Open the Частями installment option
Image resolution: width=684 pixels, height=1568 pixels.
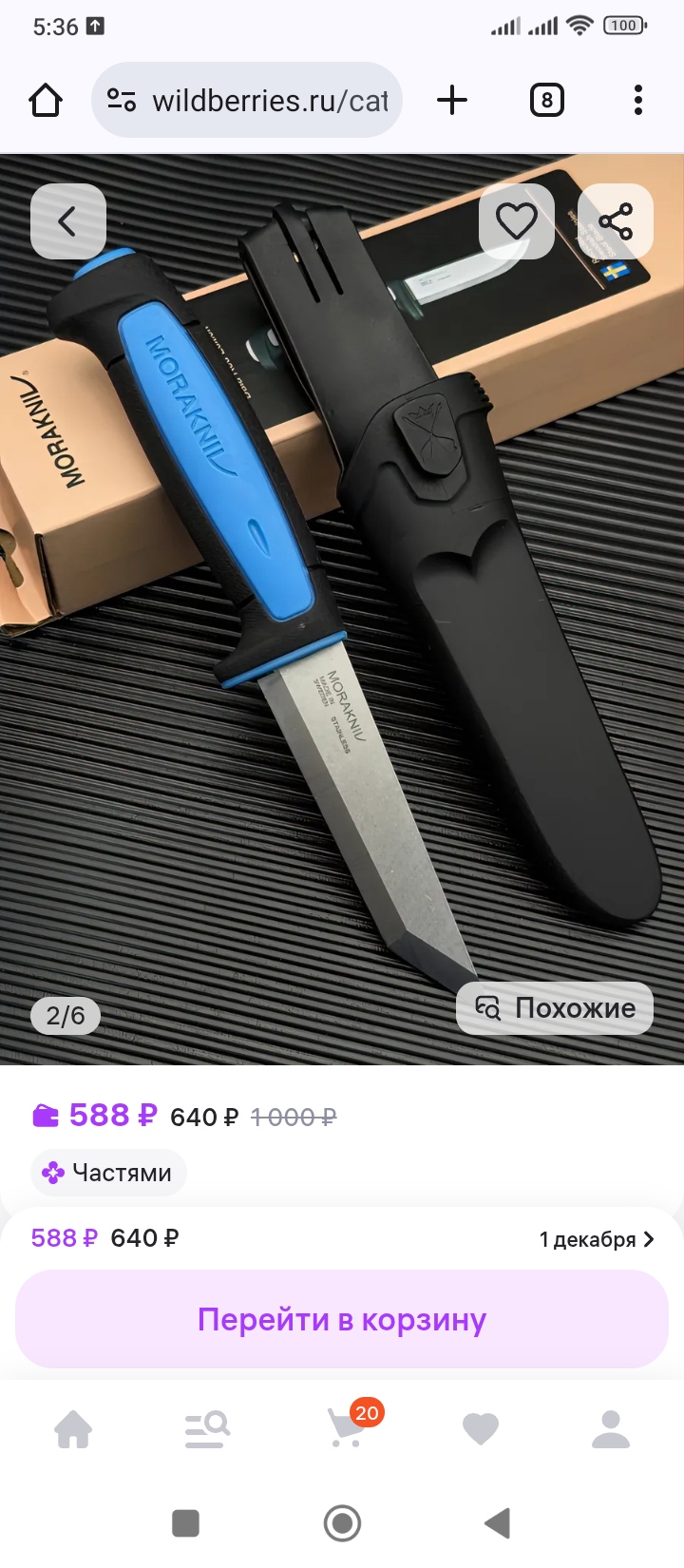click(x=108, y=1173)
